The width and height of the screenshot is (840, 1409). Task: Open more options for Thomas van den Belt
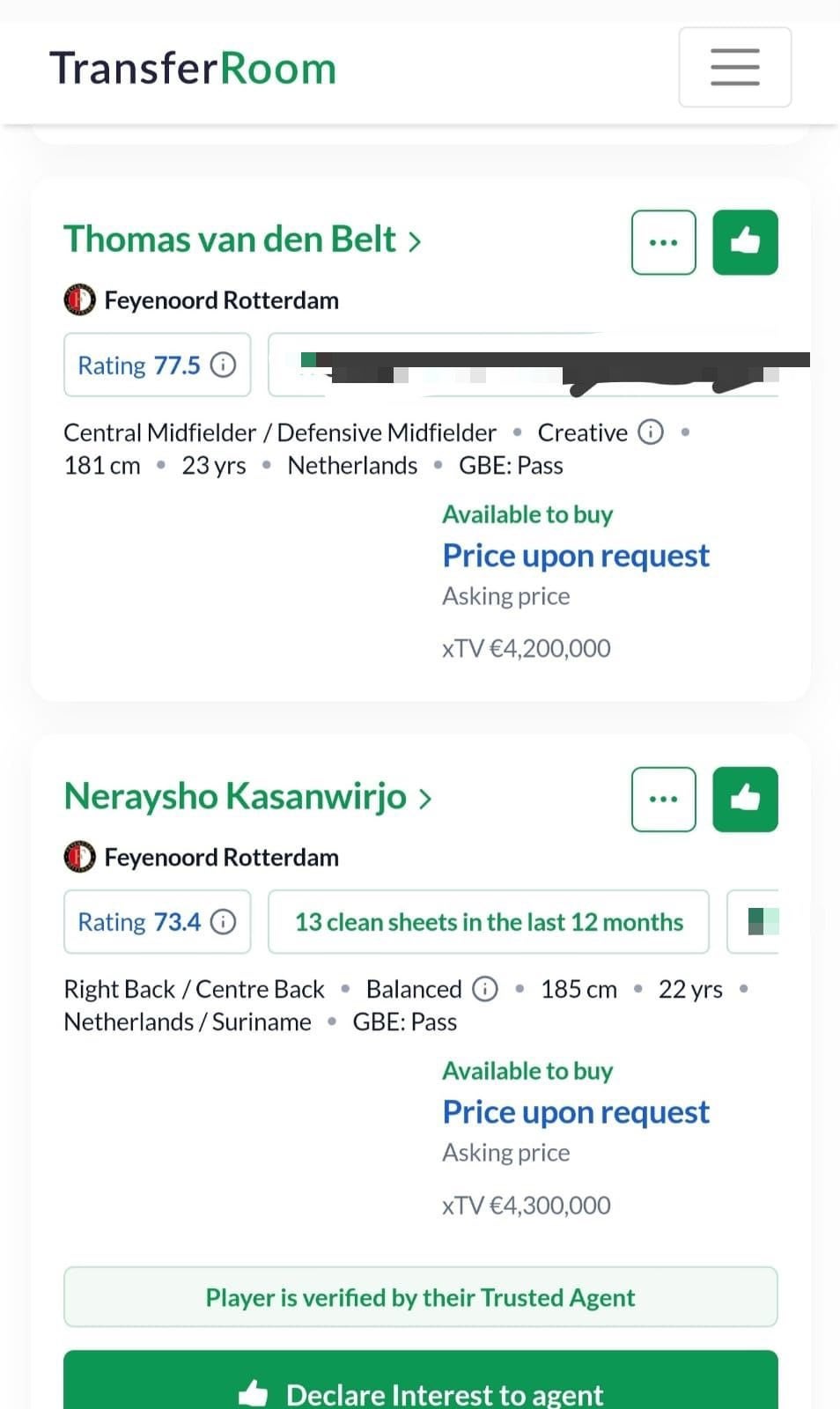point(664,242)
